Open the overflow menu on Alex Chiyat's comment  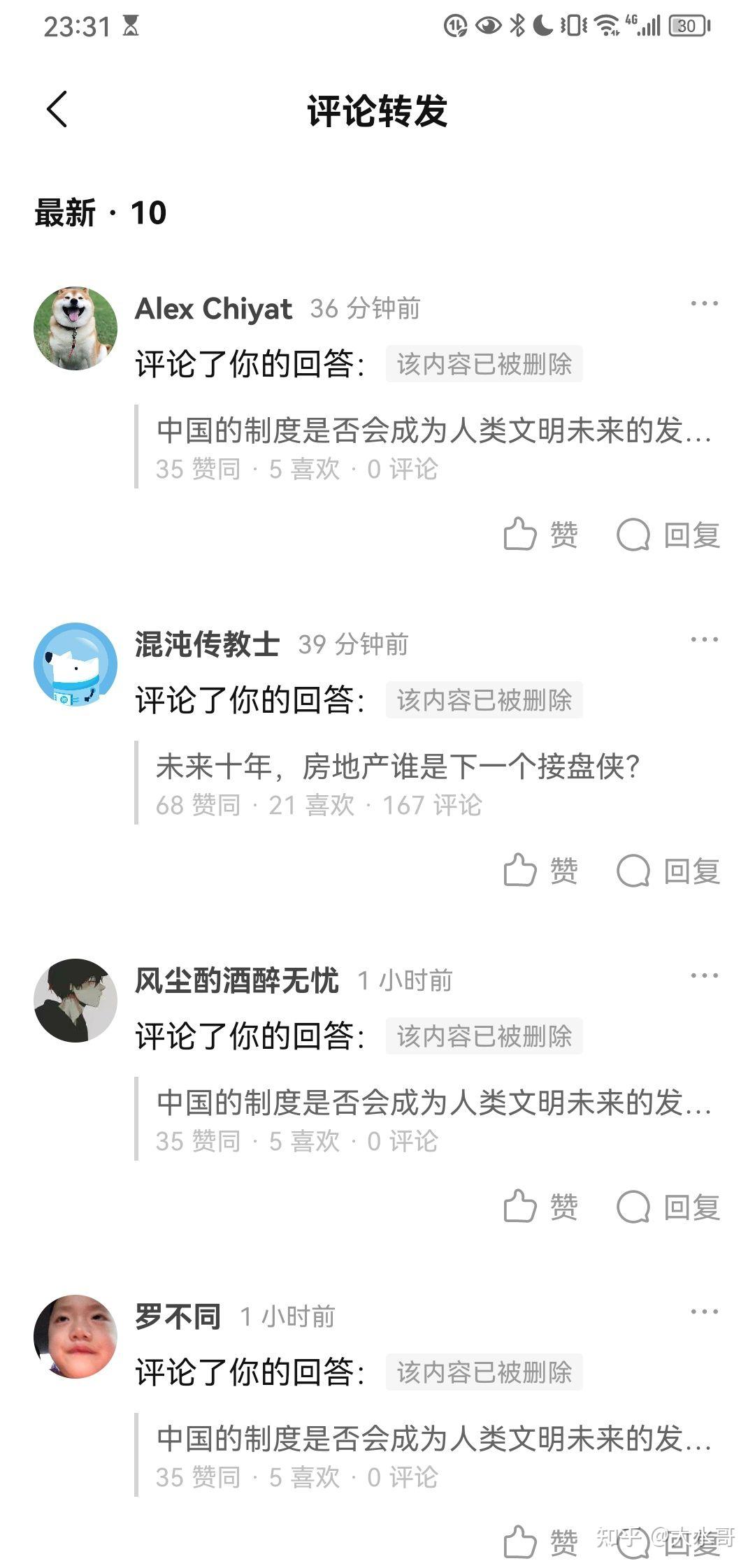pyautogui.click(x=703, y=303)
